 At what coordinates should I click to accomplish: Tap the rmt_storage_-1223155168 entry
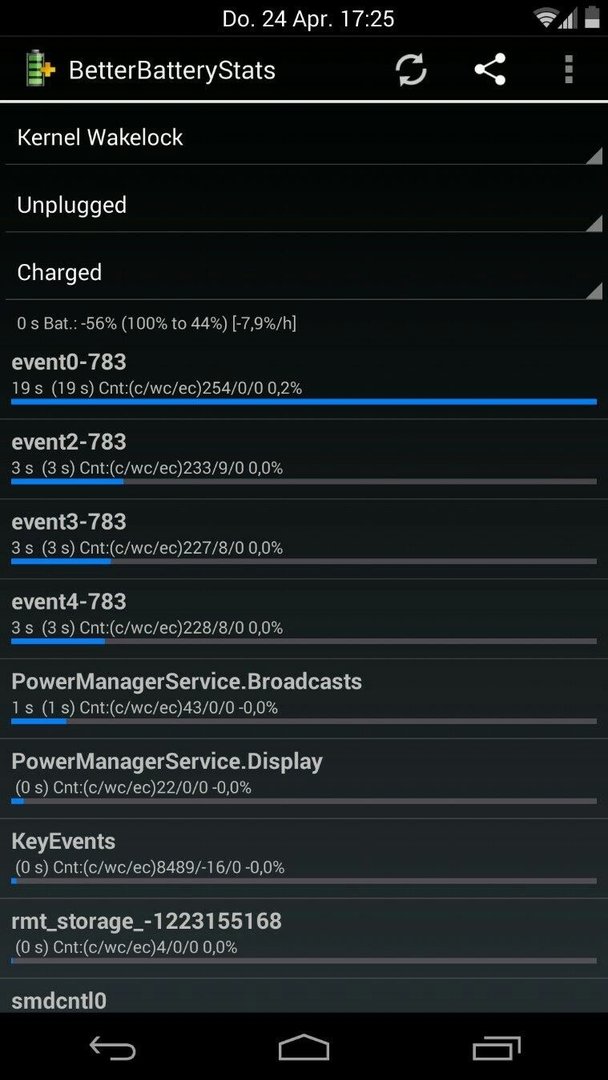[x=304, y=939]
